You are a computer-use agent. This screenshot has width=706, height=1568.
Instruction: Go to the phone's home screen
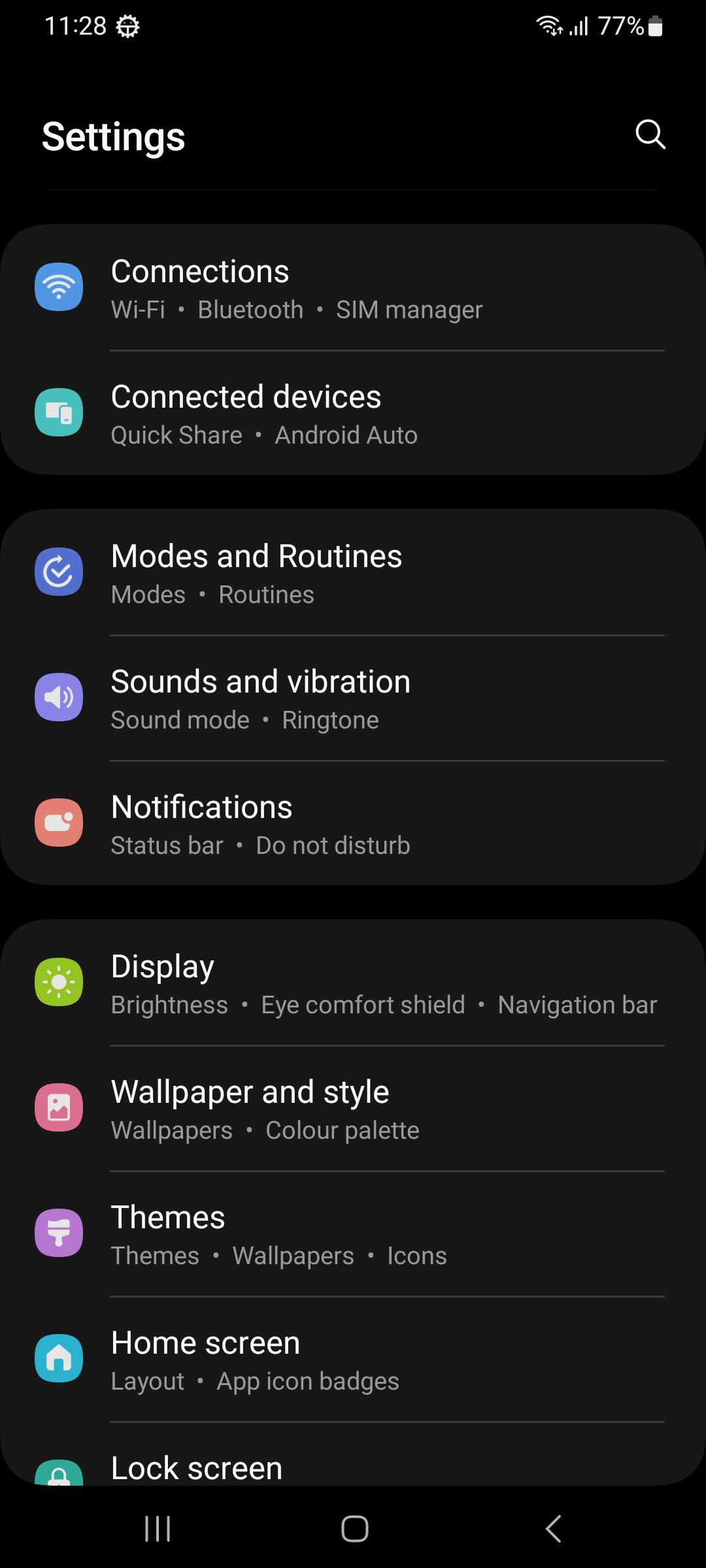click(x=354, y=1528)
